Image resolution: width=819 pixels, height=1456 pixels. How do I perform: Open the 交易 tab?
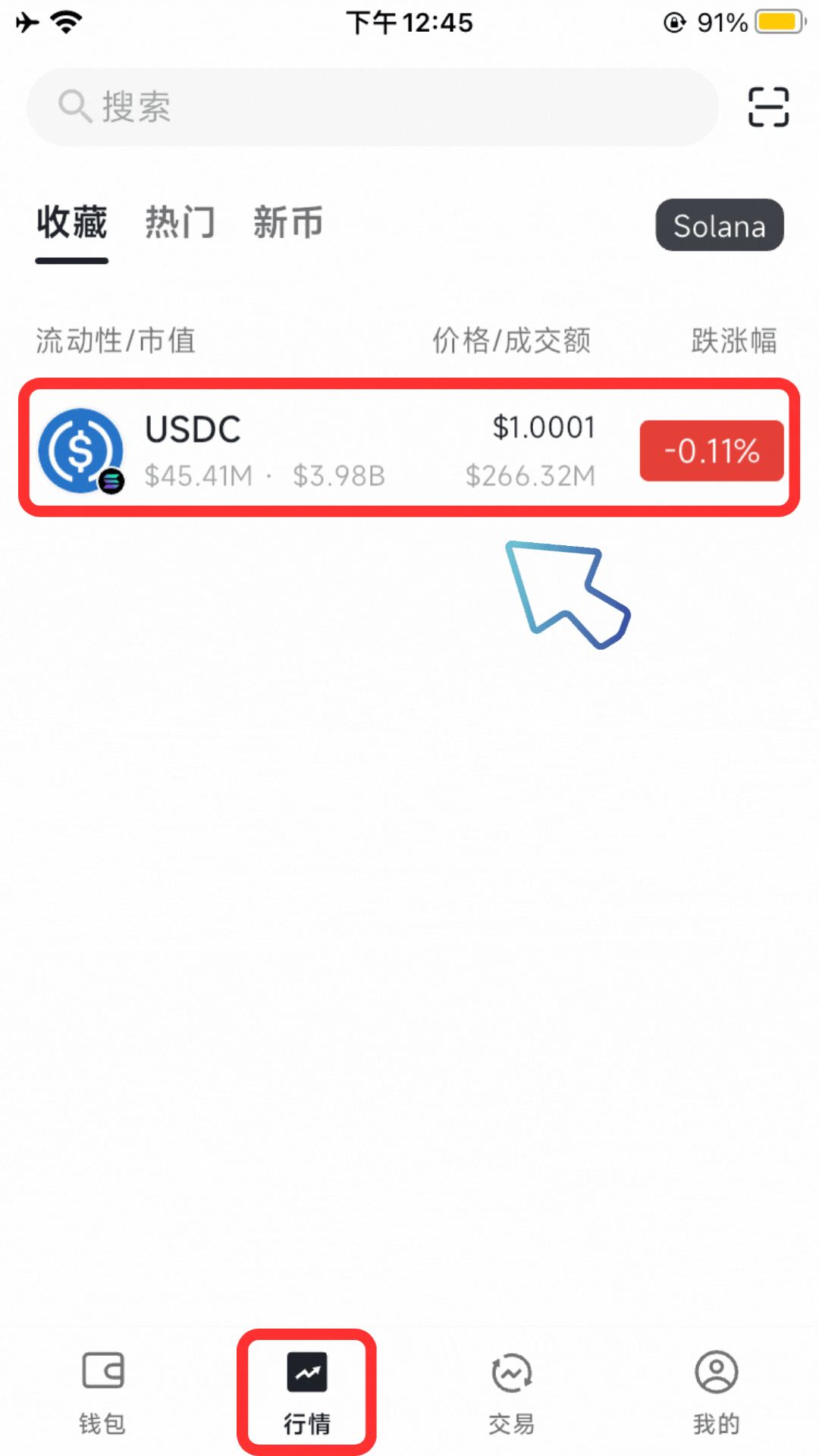click(x=512, y=1392)
